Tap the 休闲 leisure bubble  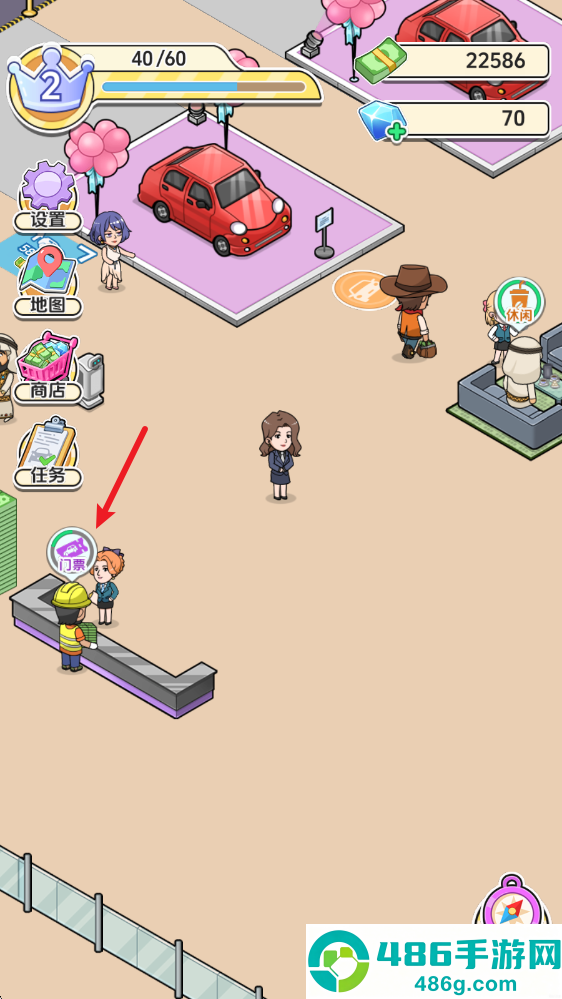(520, 302)
